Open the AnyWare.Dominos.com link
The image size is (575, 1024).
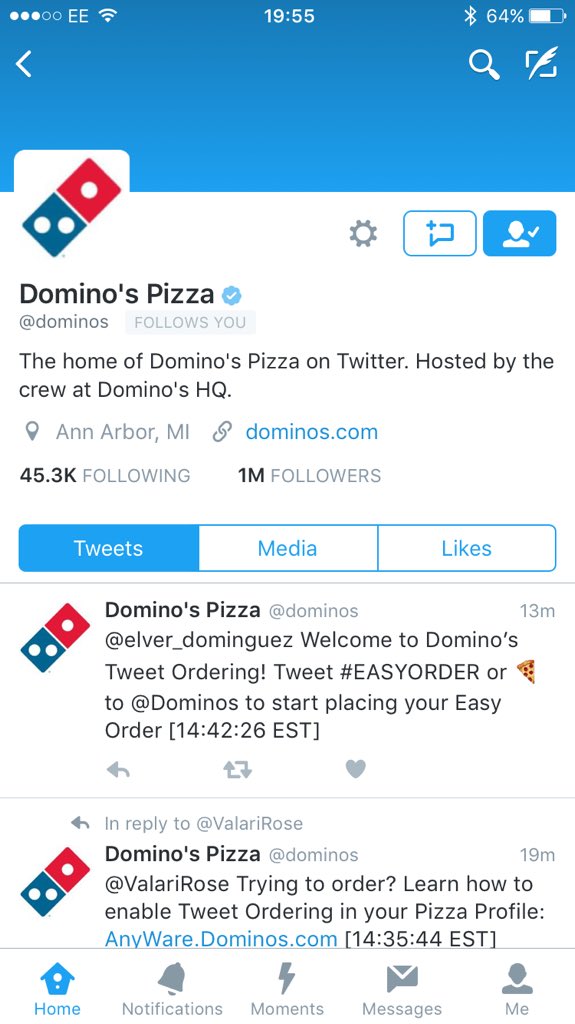(222, 938)
